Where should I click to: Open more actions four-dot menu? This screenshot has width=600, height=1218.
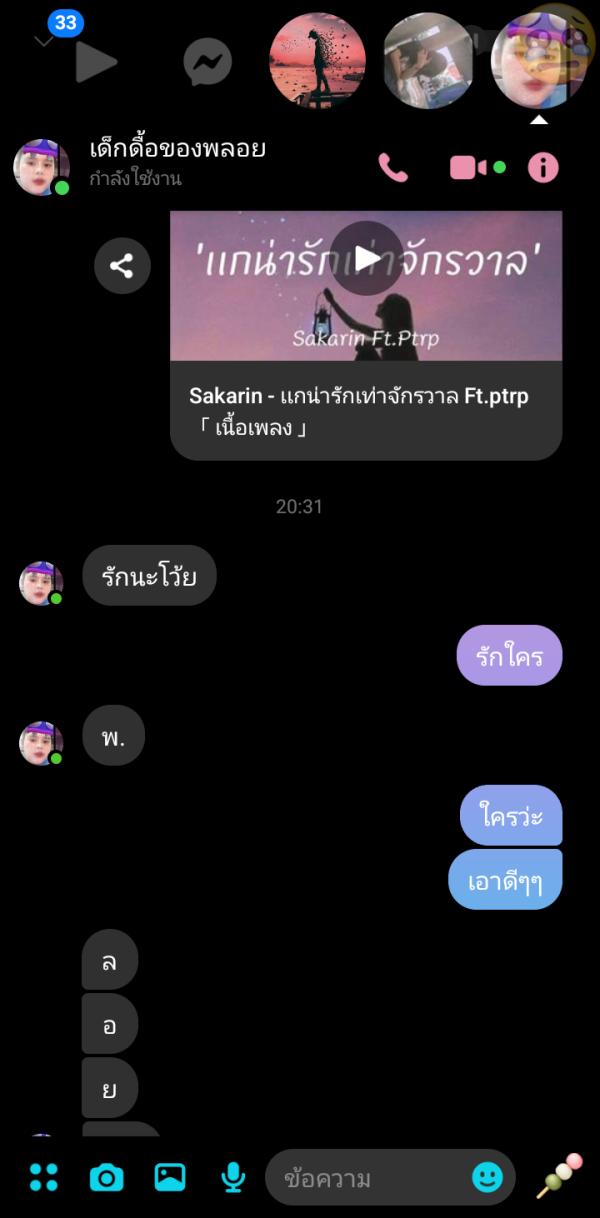click(x=43, y=1177)
